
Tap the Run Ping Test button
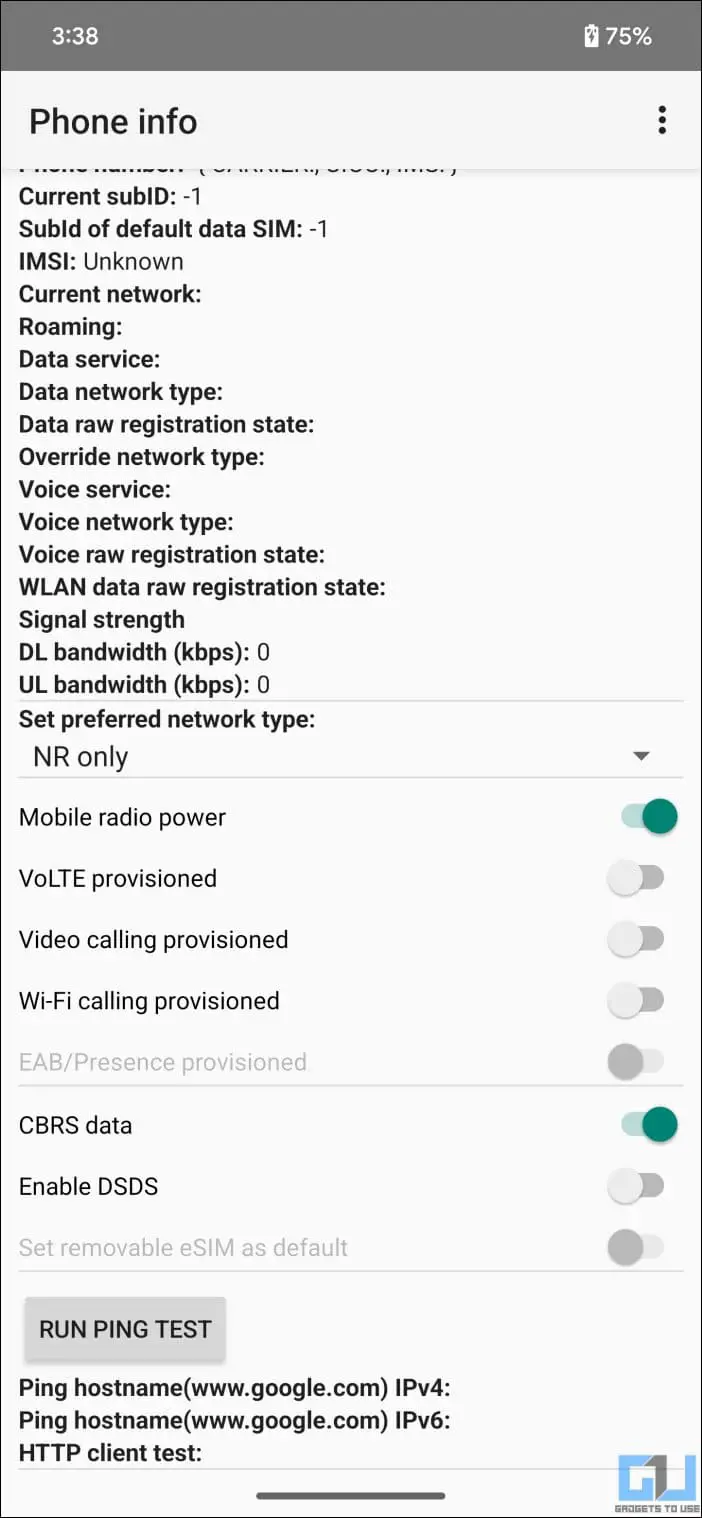pos(125,1329)
